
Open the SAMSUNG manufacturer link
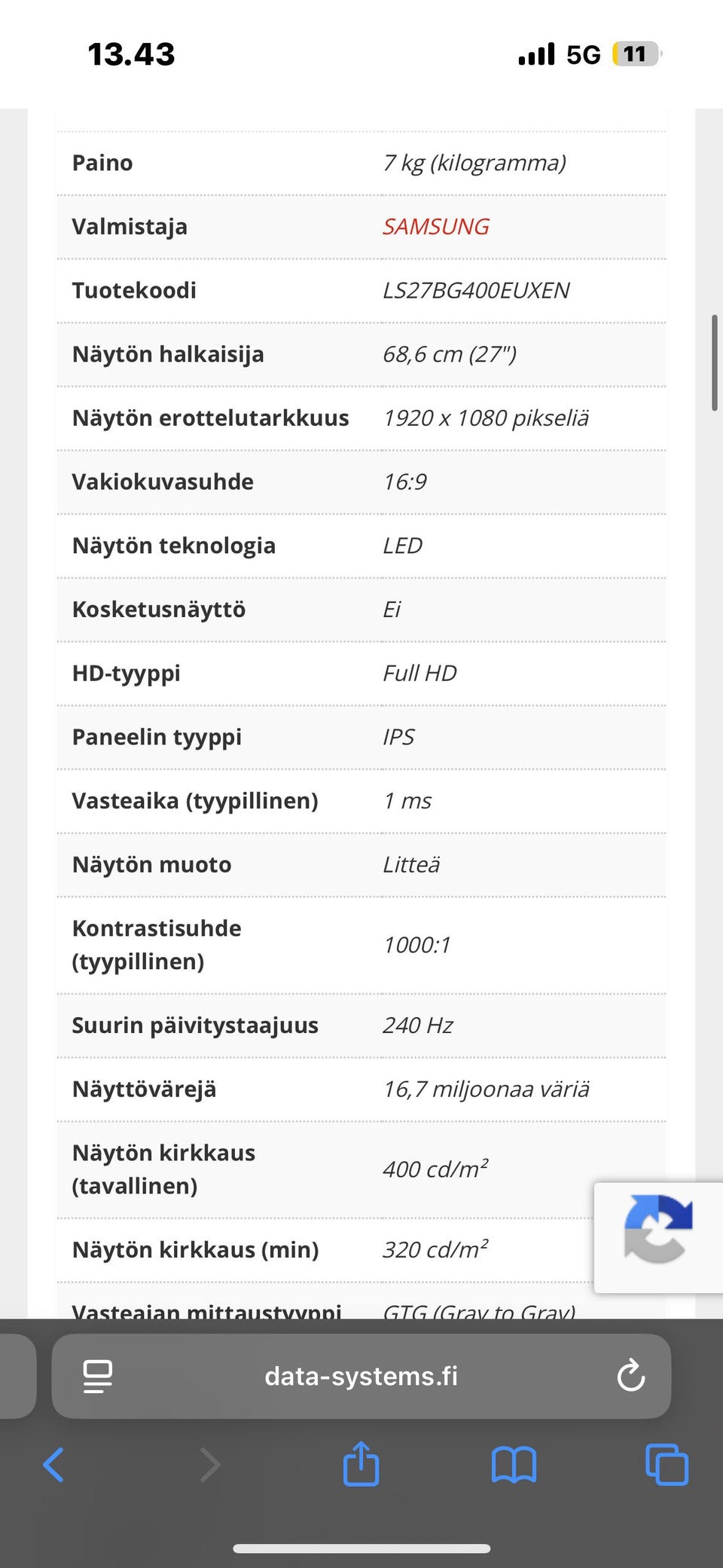[x=435, y=226]
